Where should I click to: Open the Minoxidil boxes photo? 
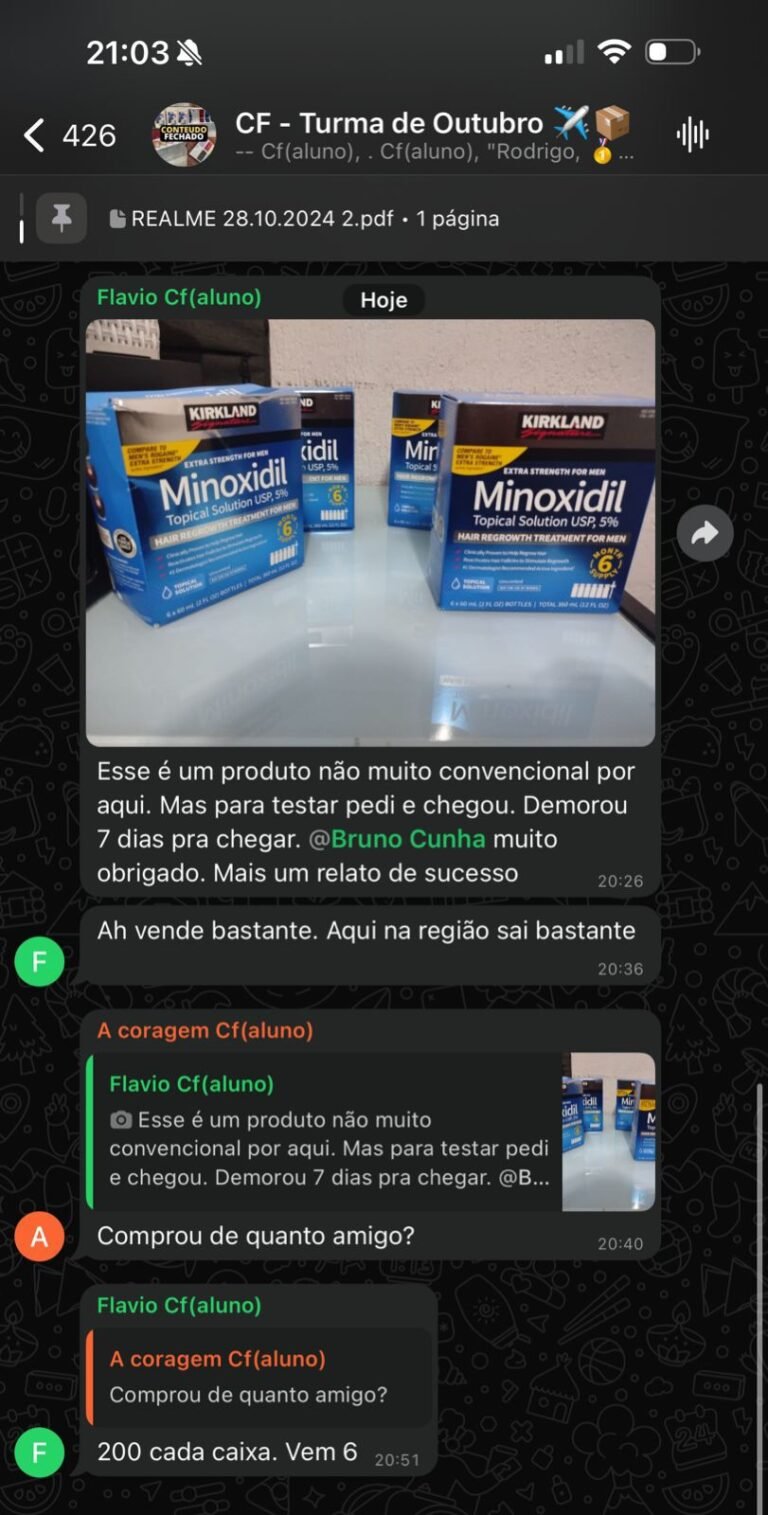(x=370, y=532)
